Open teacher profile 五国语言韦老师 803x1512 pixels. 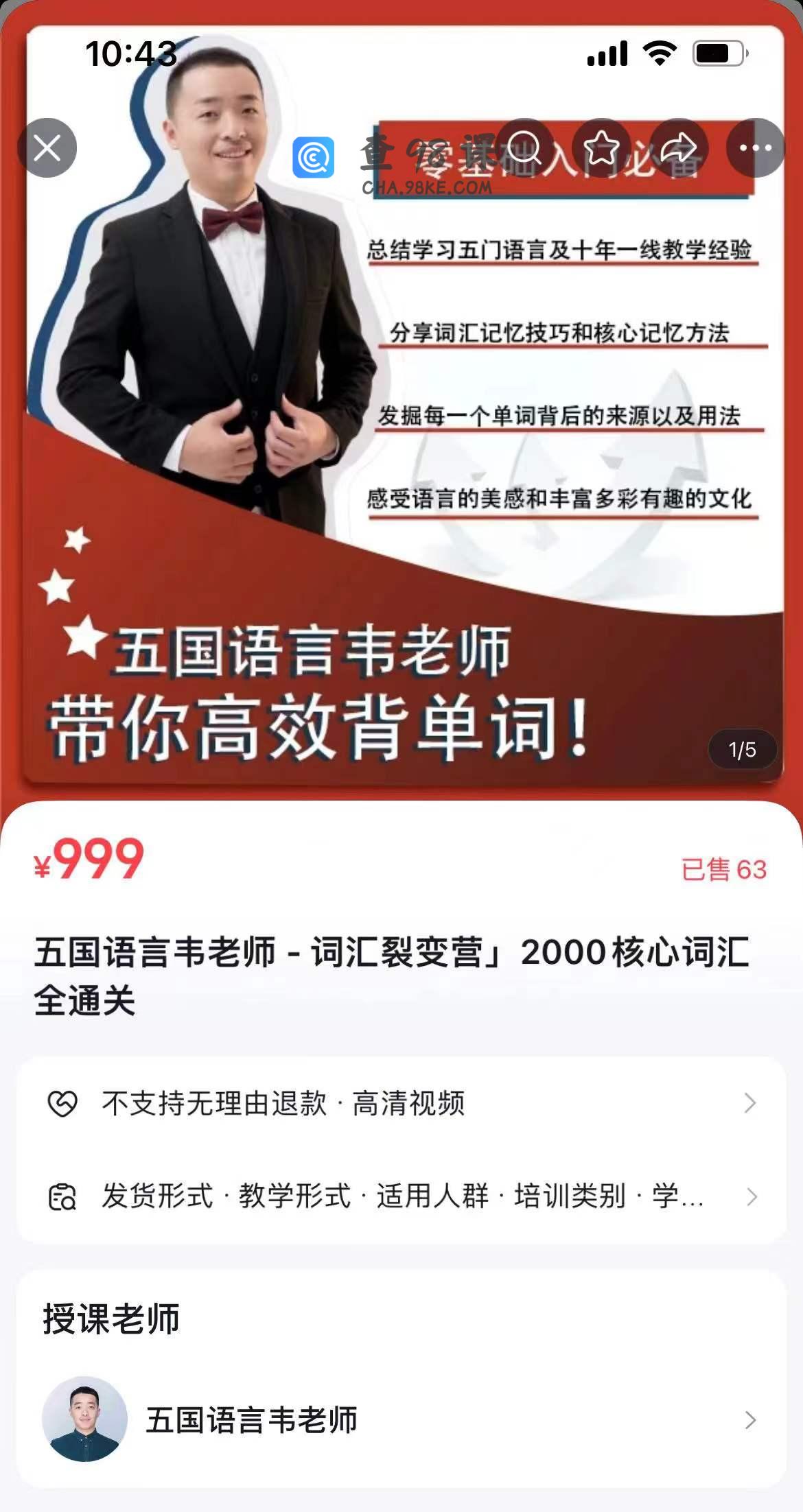click(x=401, y=1419)
